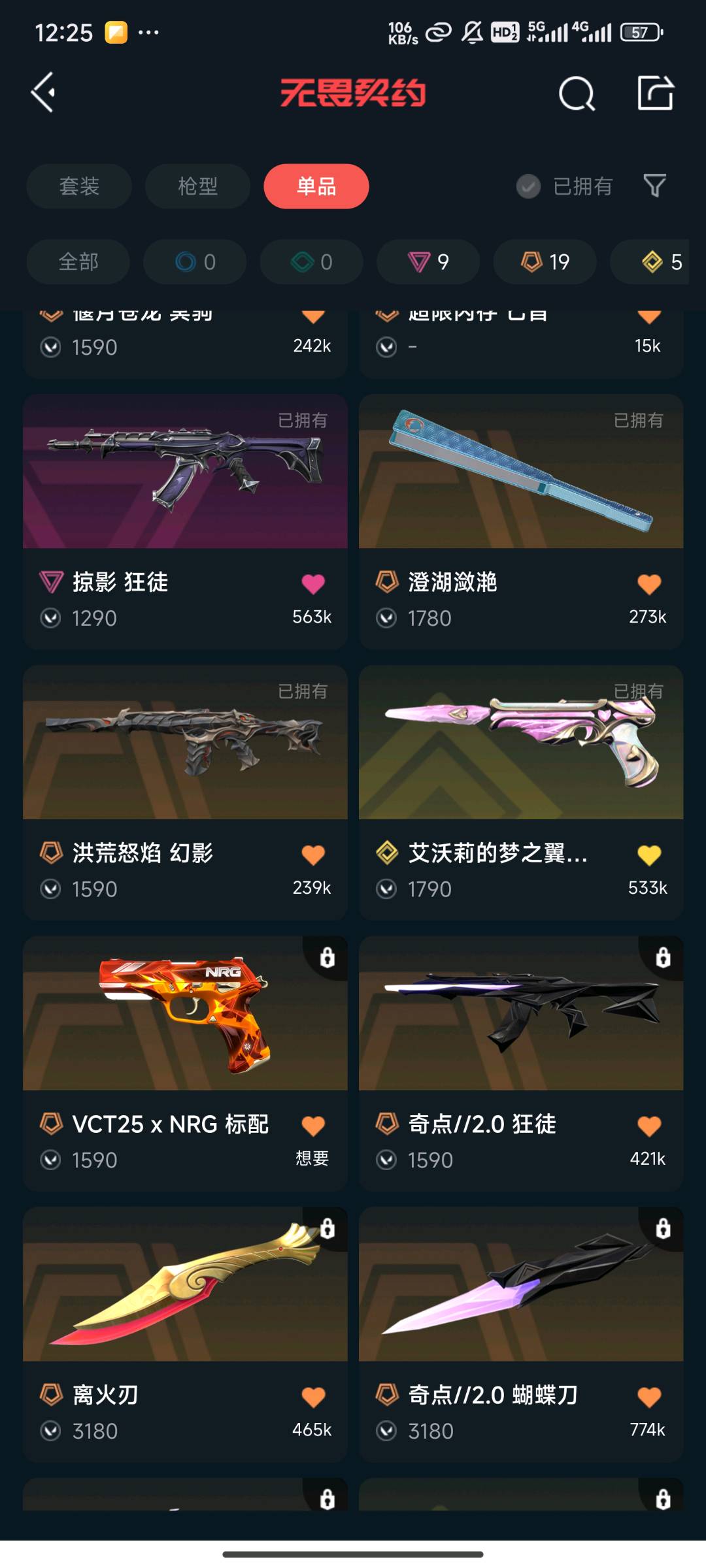
Task: Like the VCT25 x NRG 标配 skin
Action: [x=313, y=1126]
